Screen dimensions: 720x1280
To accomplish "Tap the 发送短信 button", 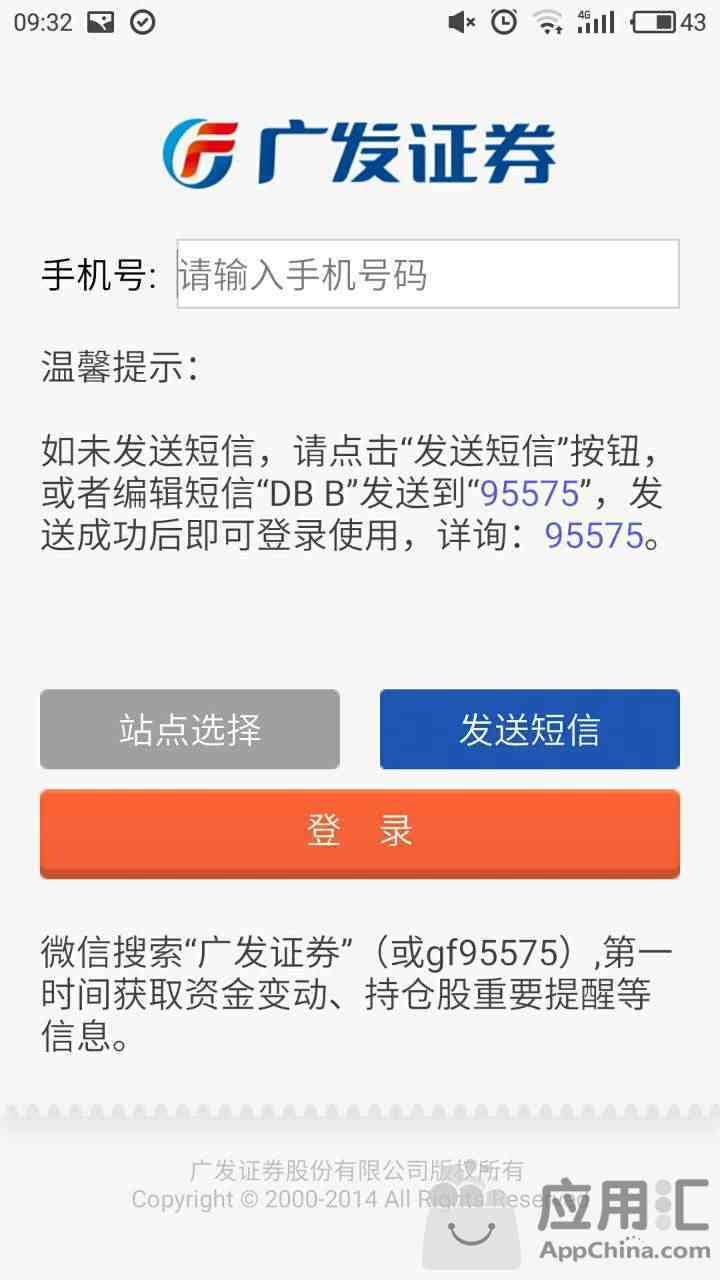I will coord(530,729).
